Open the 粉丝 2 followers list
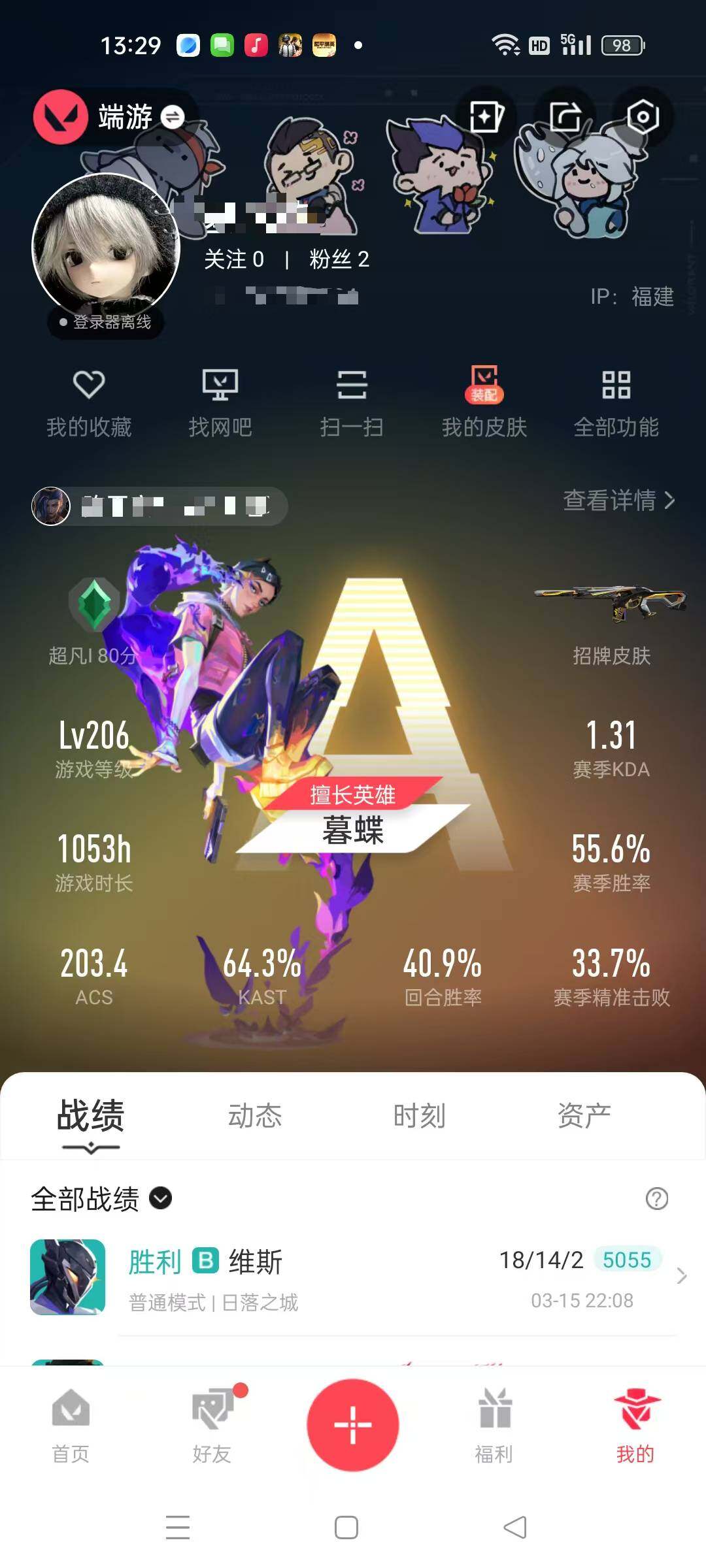The image size is (706, 1568). coord(339,260)
